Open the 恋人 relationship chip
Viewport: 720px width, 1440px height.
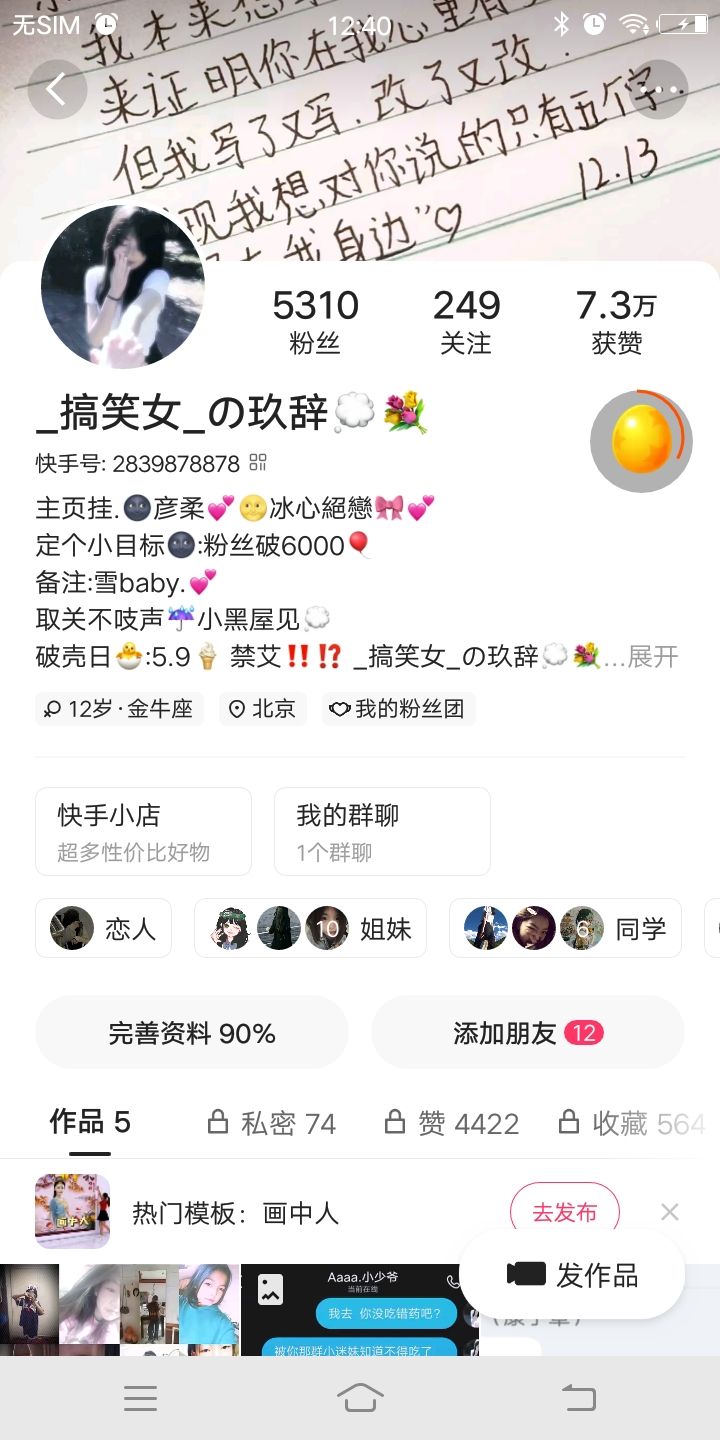[x=104, y=928]
